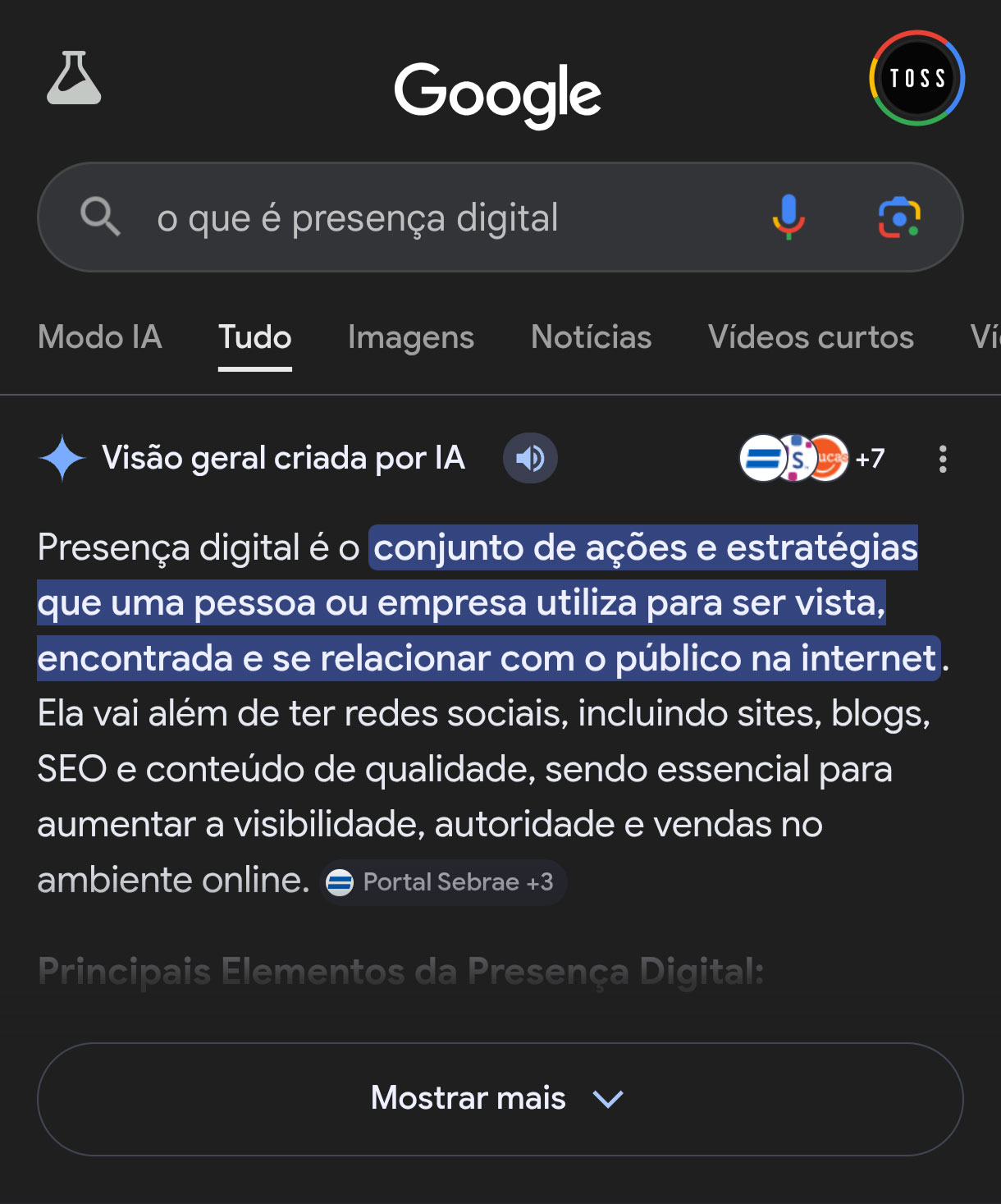1001x1204 pixels.
Task: Open the Notícias tab
Action: pyautogui.click(x=591, y=337)
